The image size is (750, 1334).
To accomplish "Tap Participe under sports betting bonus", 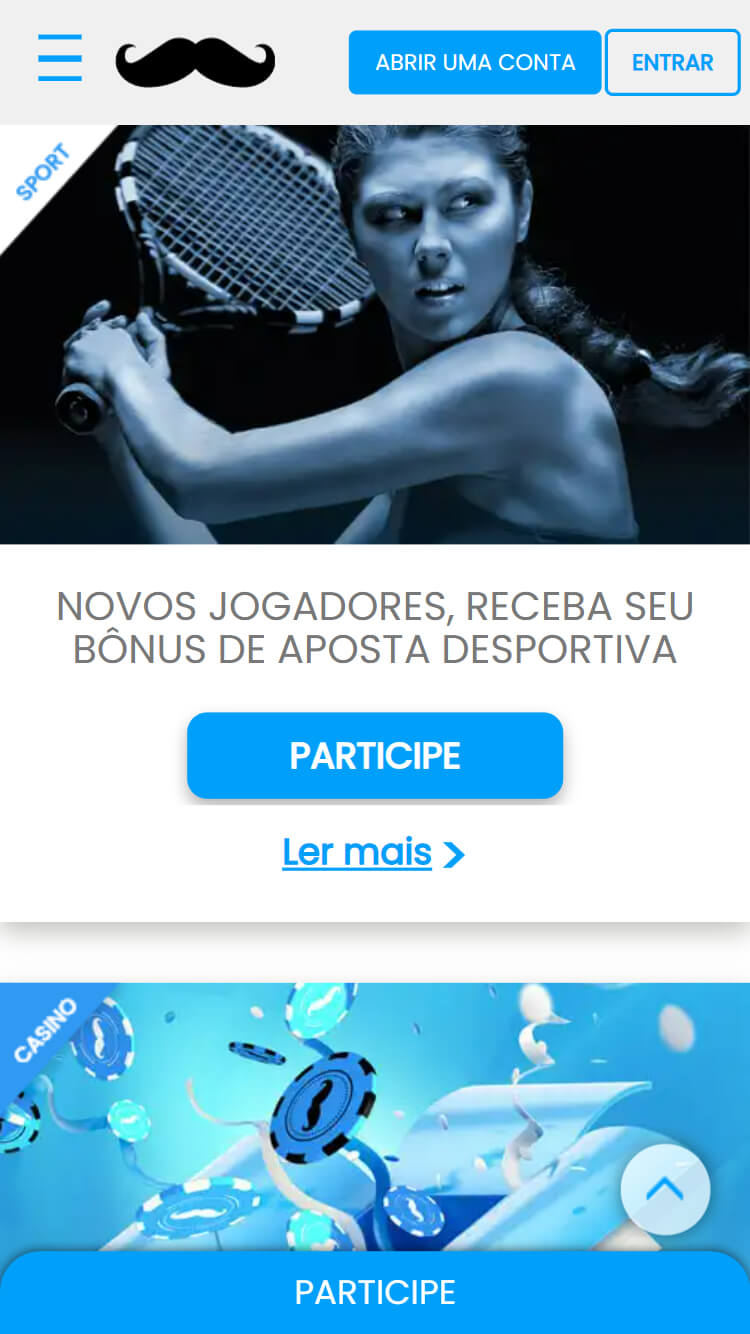I will 375,756.
